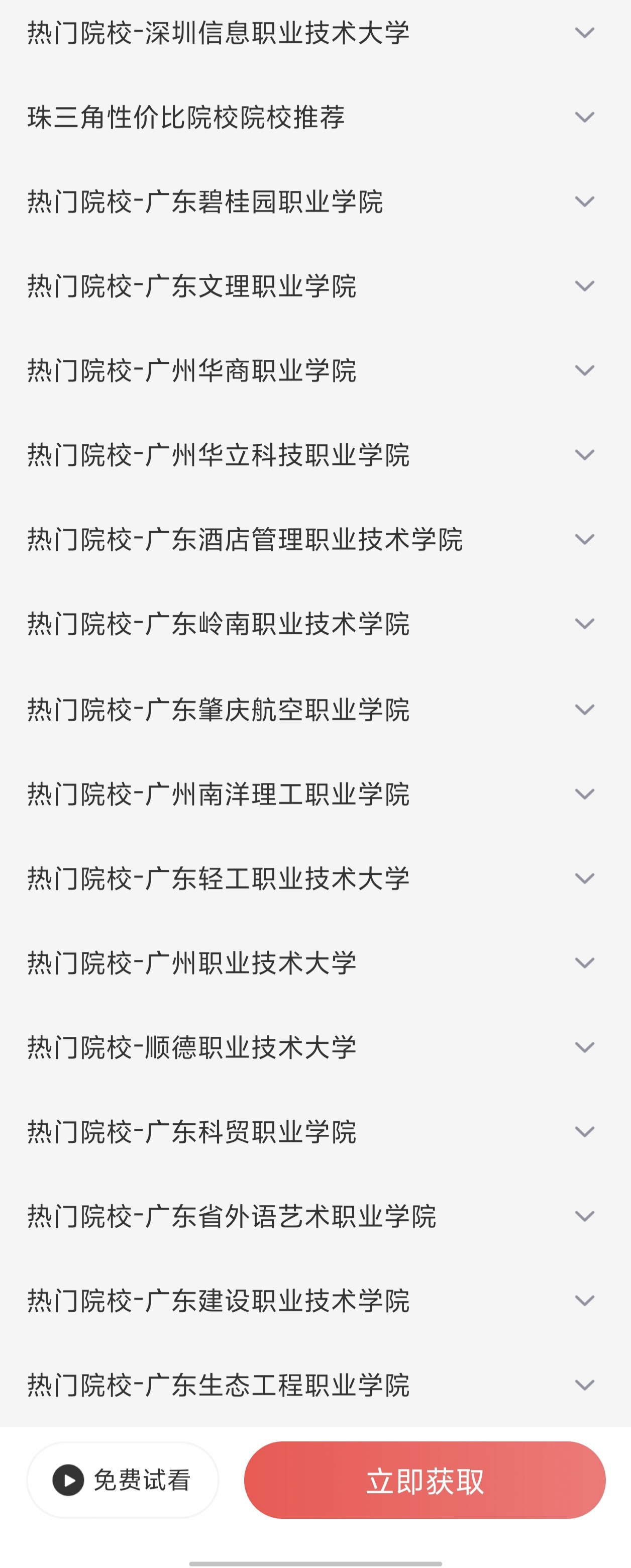
Task: Expand 热门院校-广东生态工程职业学院 row
Action: 584,1386
